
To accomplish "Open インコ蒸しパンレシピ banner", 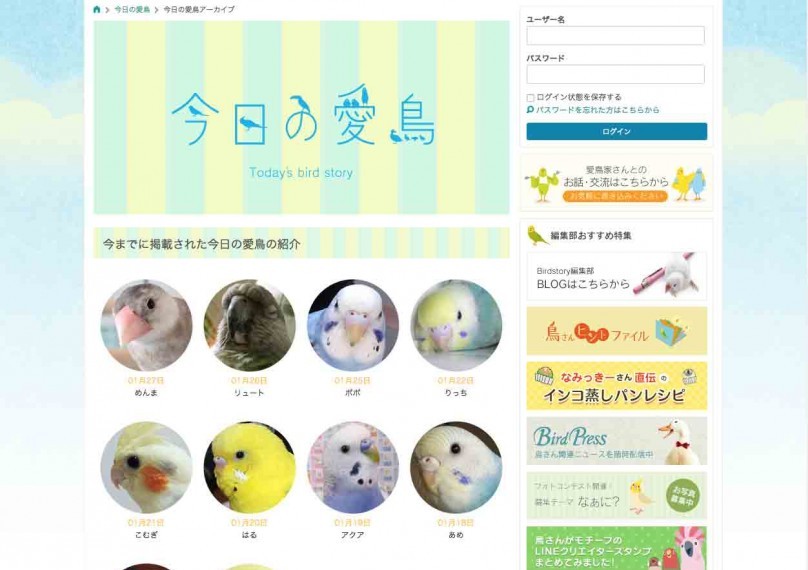I will pyautogui.click(x=616, y=386).
